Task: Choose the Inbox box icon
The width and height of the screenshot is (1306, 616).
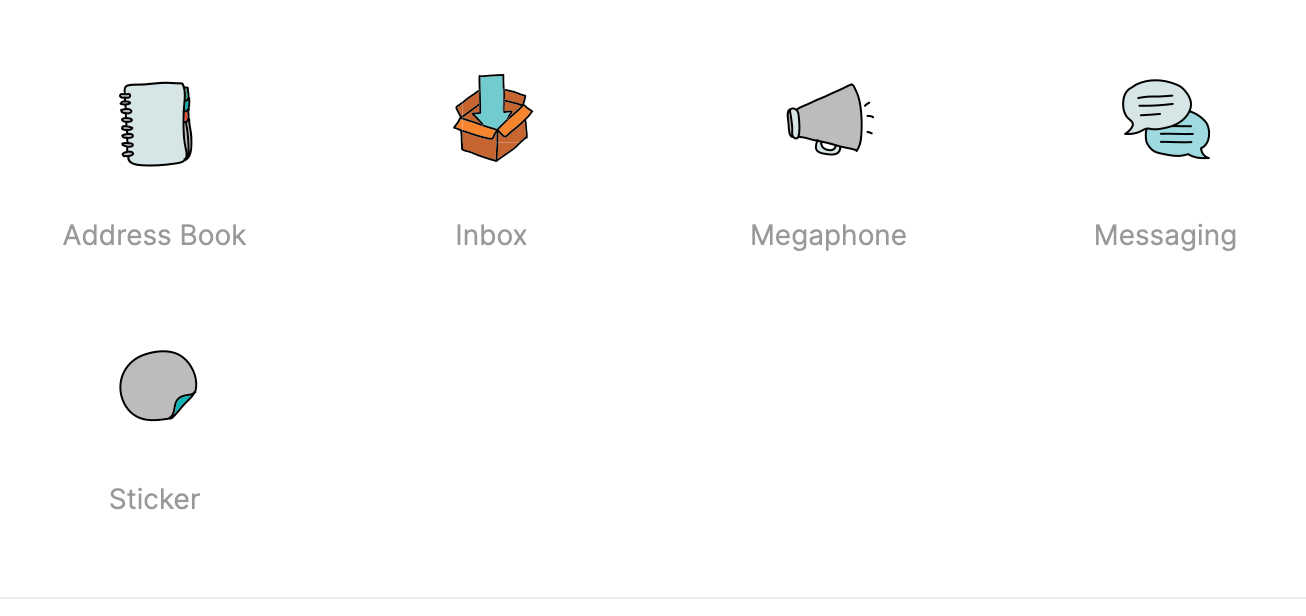Action: pos(492,119)
